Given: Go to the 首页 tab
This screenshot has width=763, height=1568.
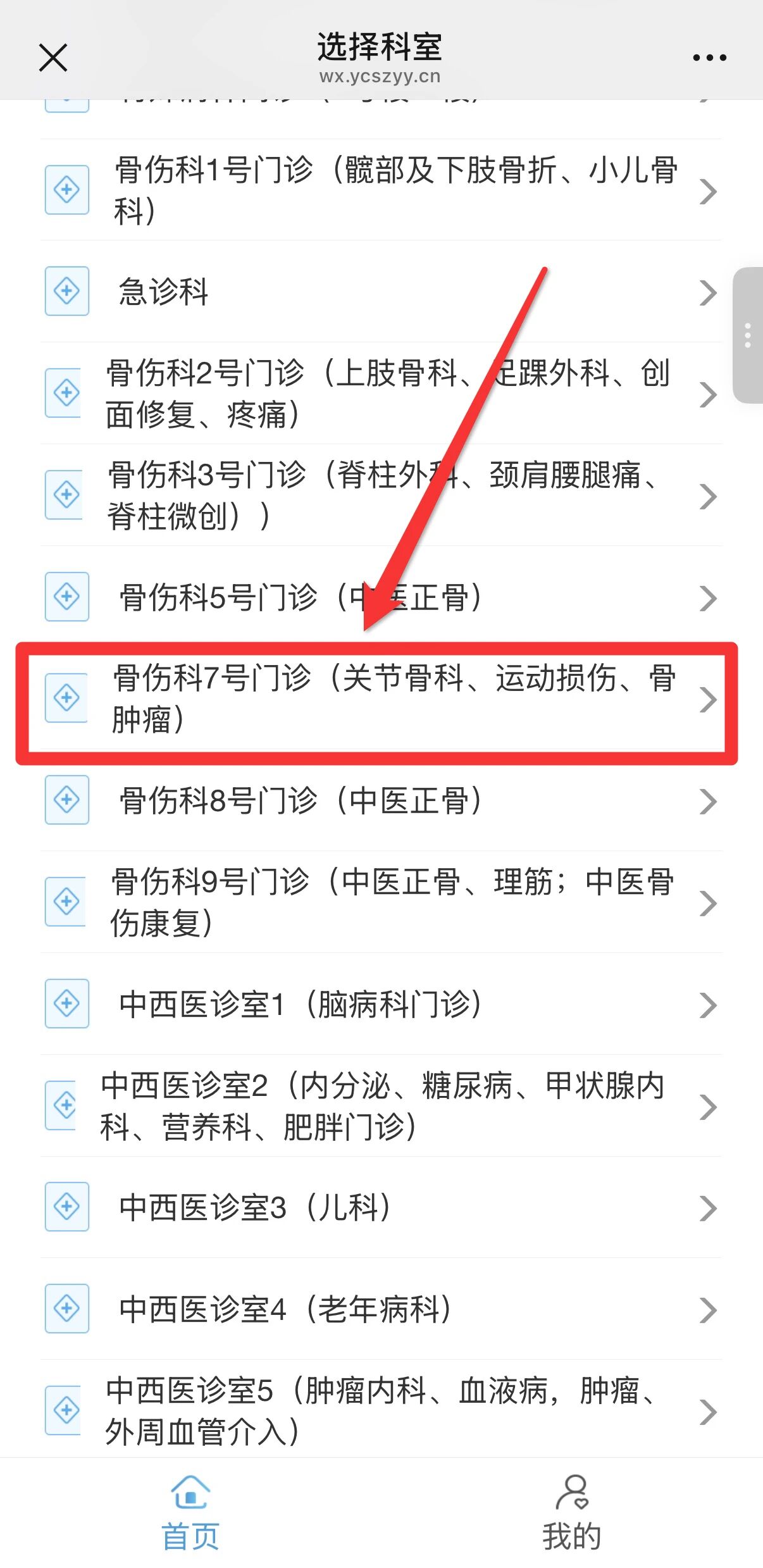Looking at the screenshot, I should 190,1514.
